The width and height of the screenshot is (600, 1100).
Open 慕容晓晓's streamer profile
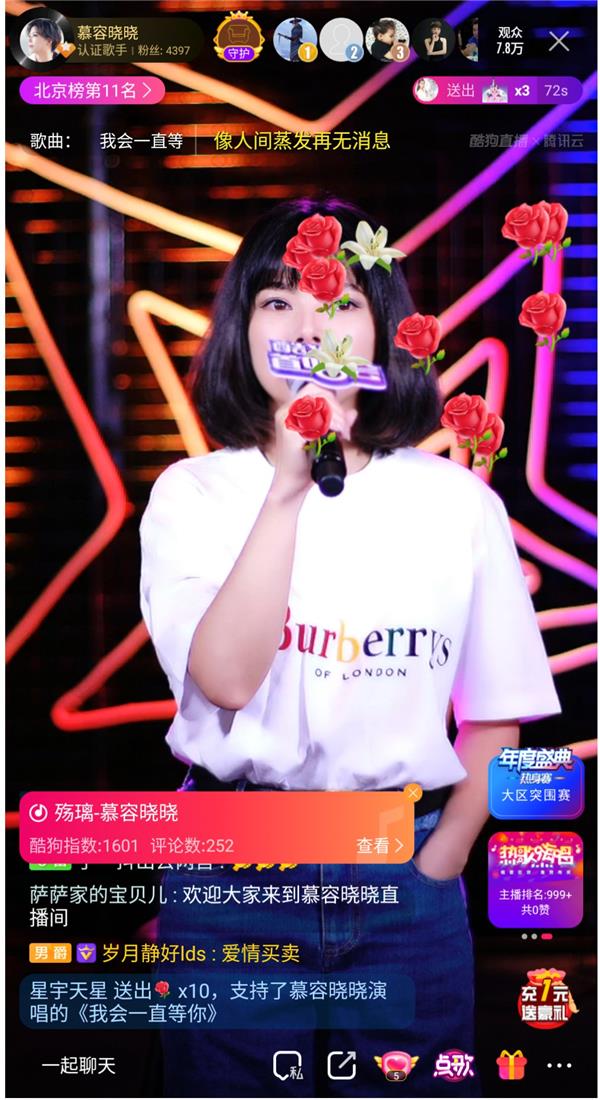pyautogui.click(x=44, y=40)
